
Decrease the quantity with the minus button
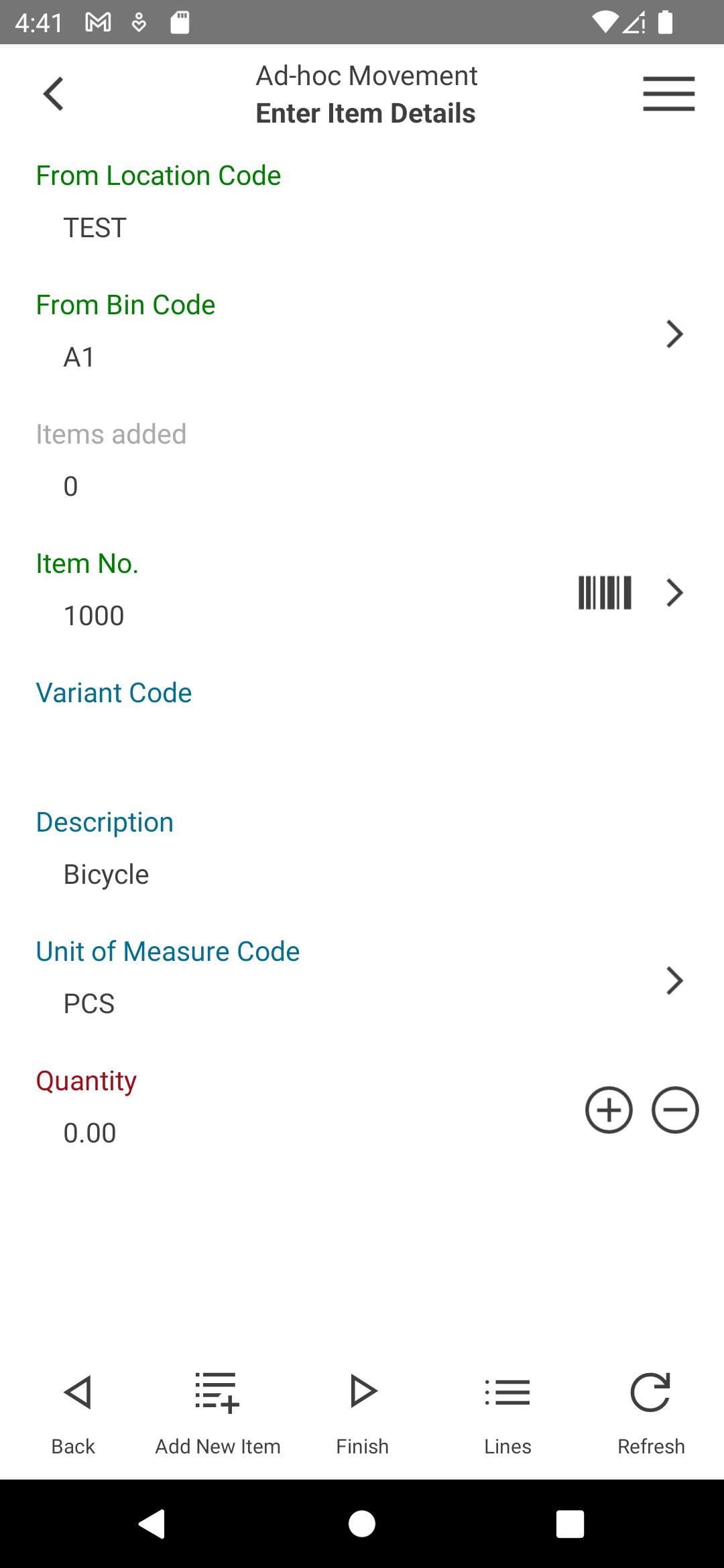[675, 1110]
